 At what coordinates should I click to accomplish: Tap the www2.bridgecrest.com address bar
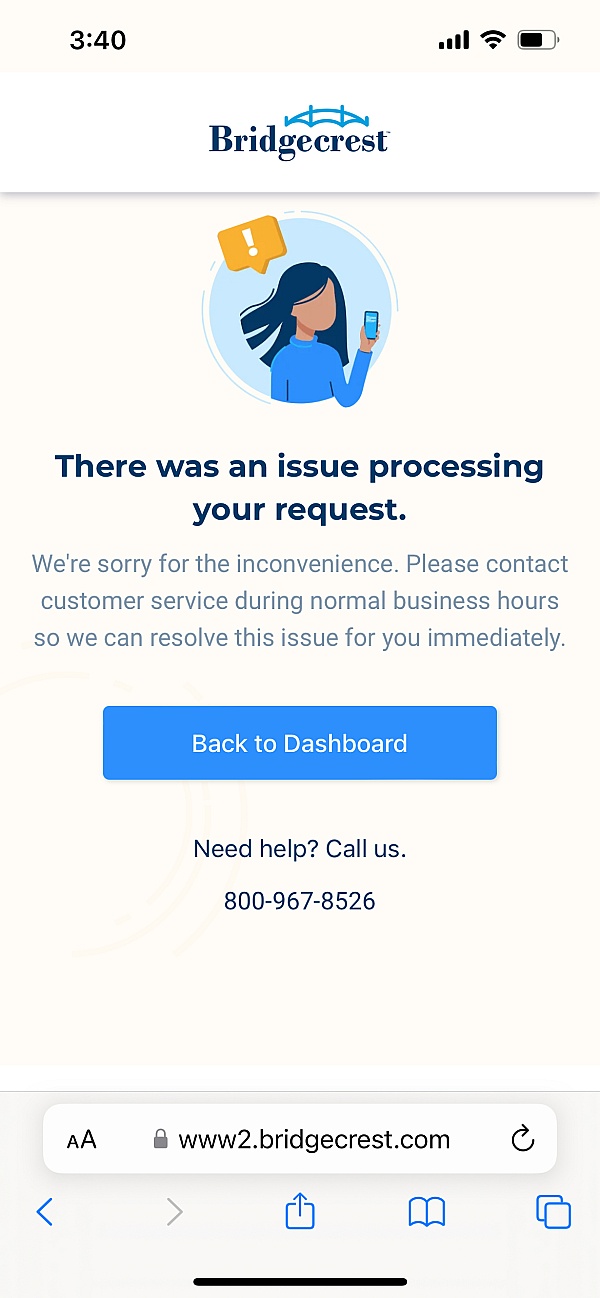tap(300, 1139)
